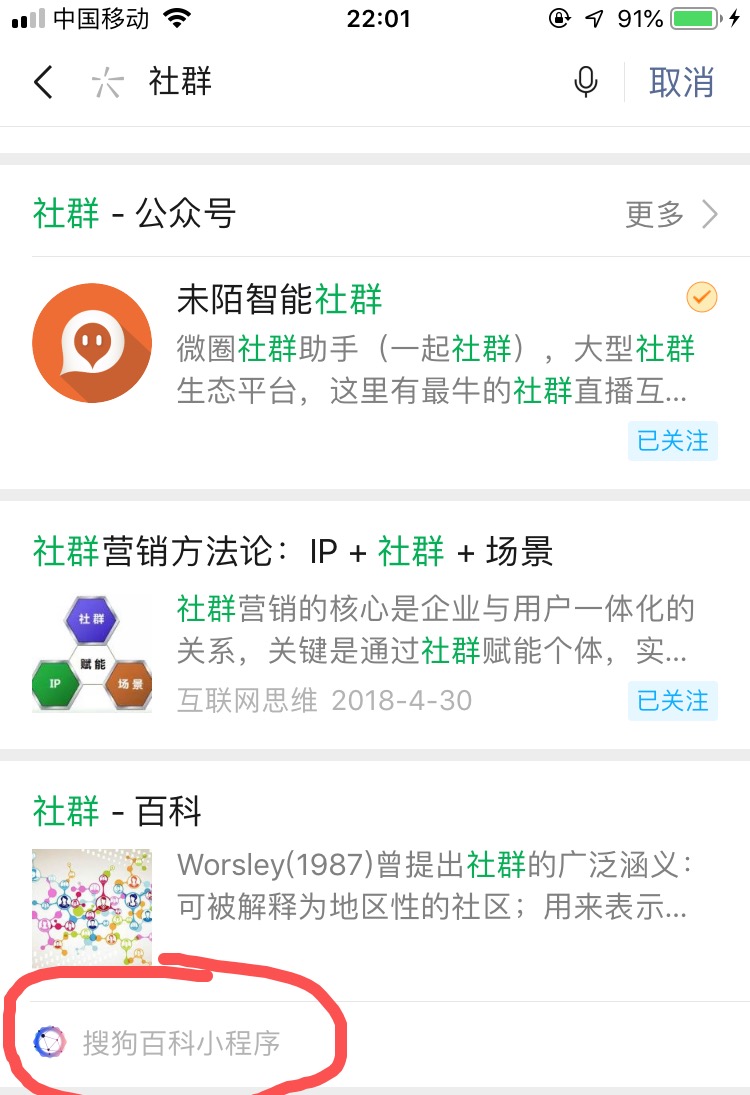
Task: Tap the back arrow to leave search
Action: point(43,83)
